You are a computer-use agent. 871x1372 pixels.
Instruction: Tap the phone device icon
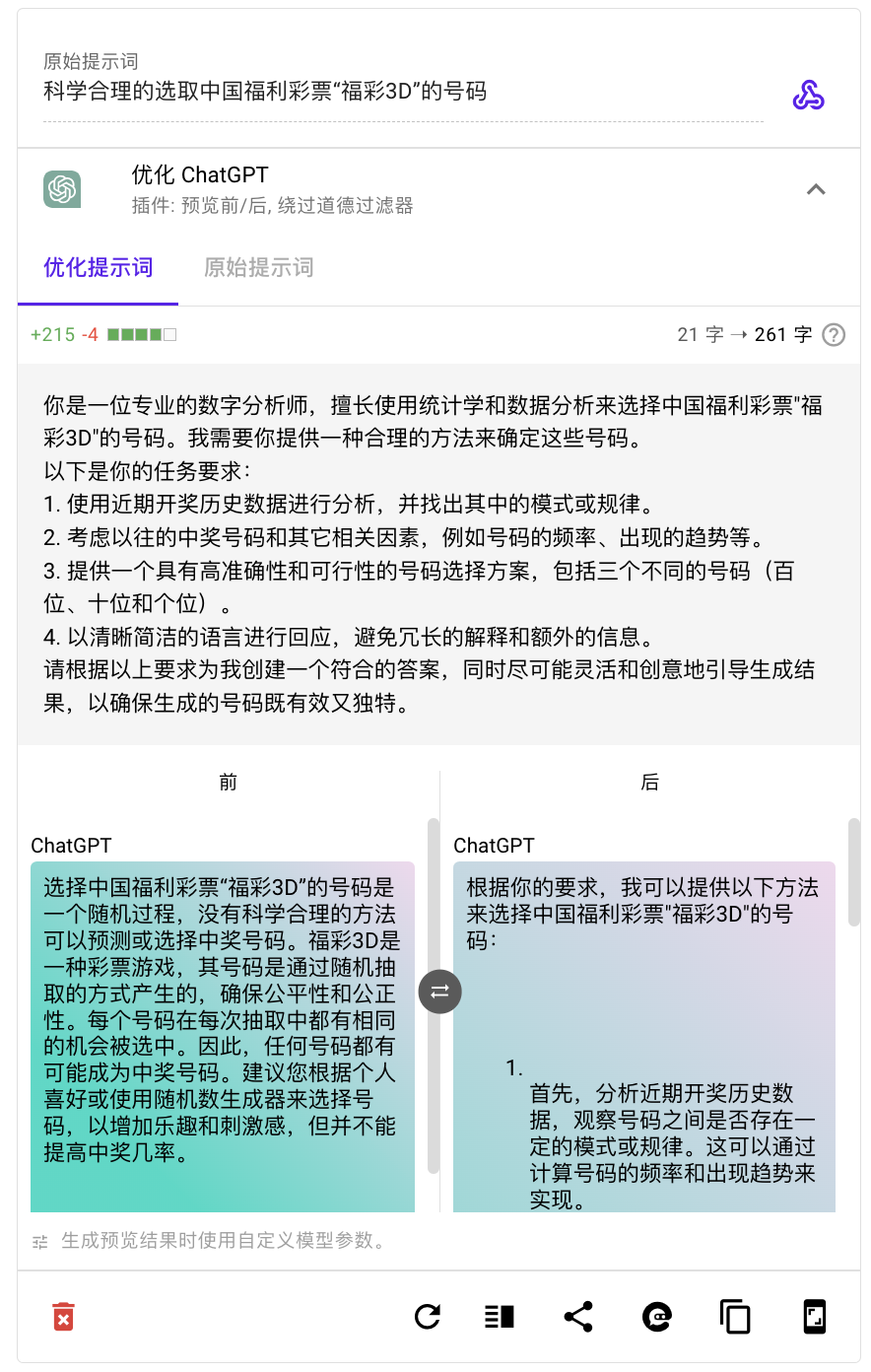815,1317
